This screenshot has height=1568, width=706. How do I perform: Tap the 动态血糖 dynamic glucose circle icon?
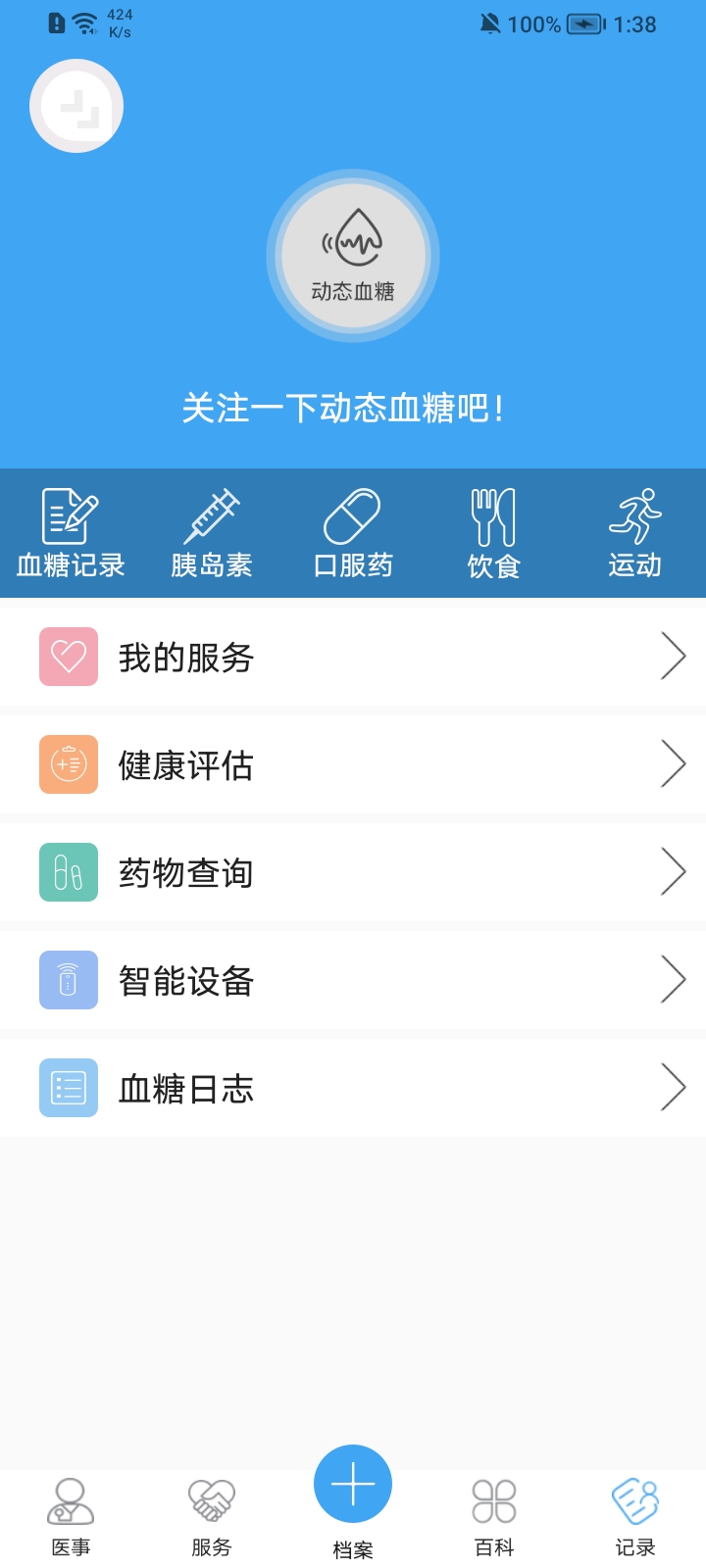[x=353, y=255]
